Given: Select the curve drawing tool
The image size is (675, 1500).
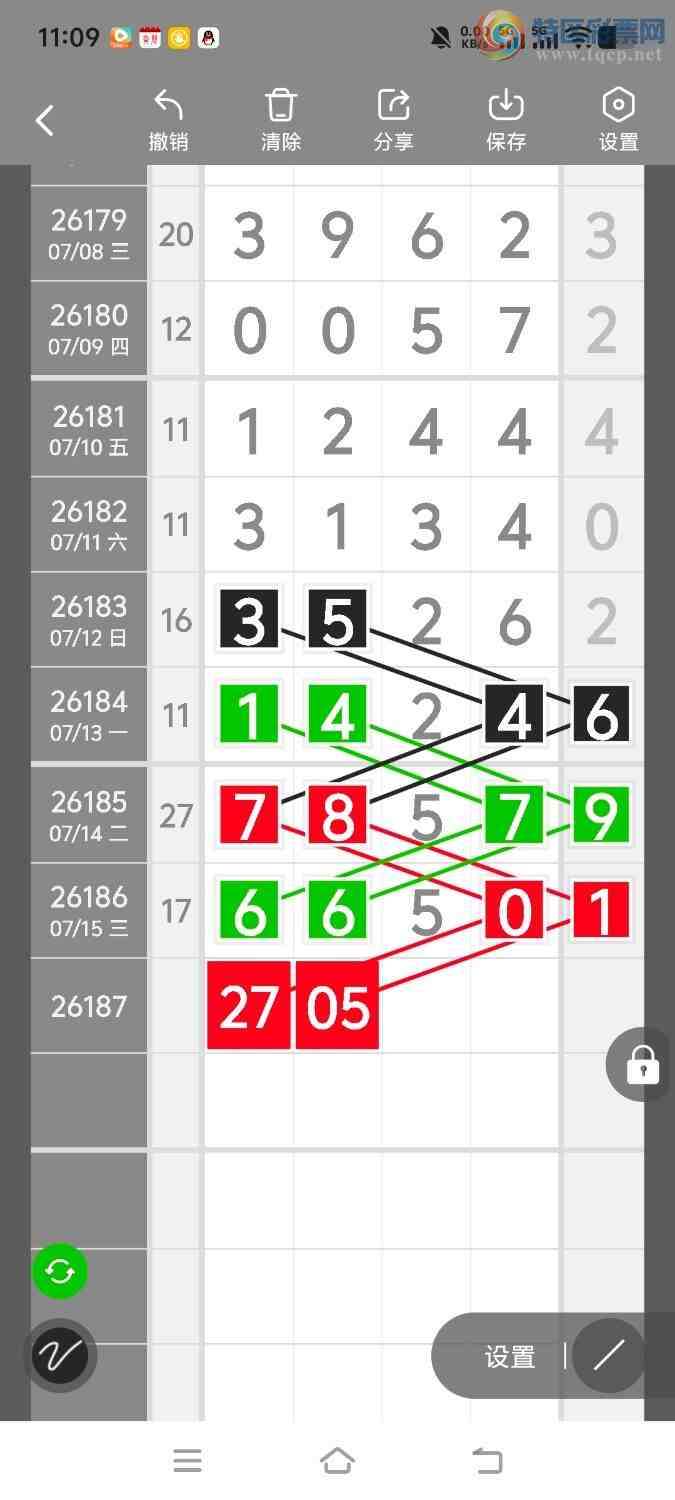Looking at the screenshot, I should coord(60,1356).
